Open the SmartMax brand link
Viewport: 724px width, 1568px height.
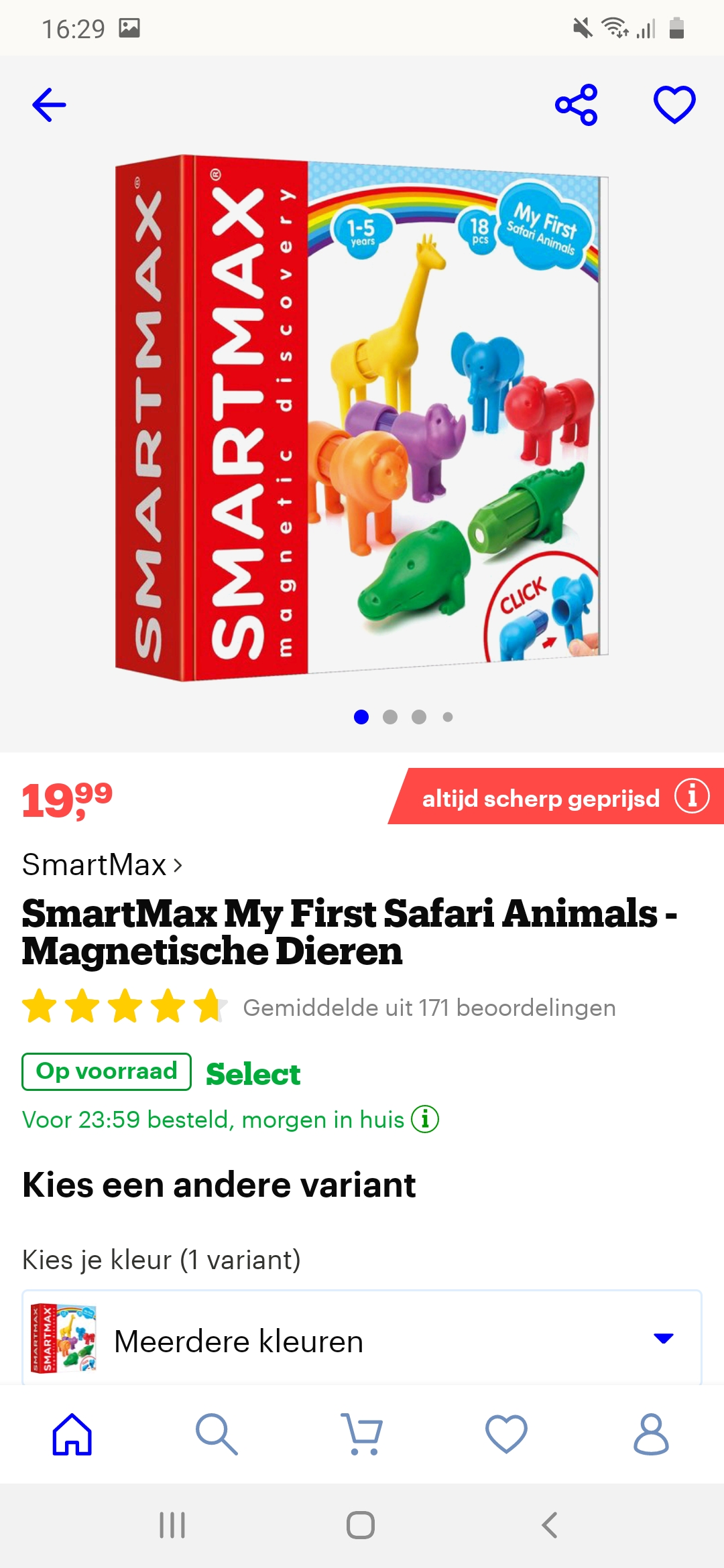(x=103, y=864)
